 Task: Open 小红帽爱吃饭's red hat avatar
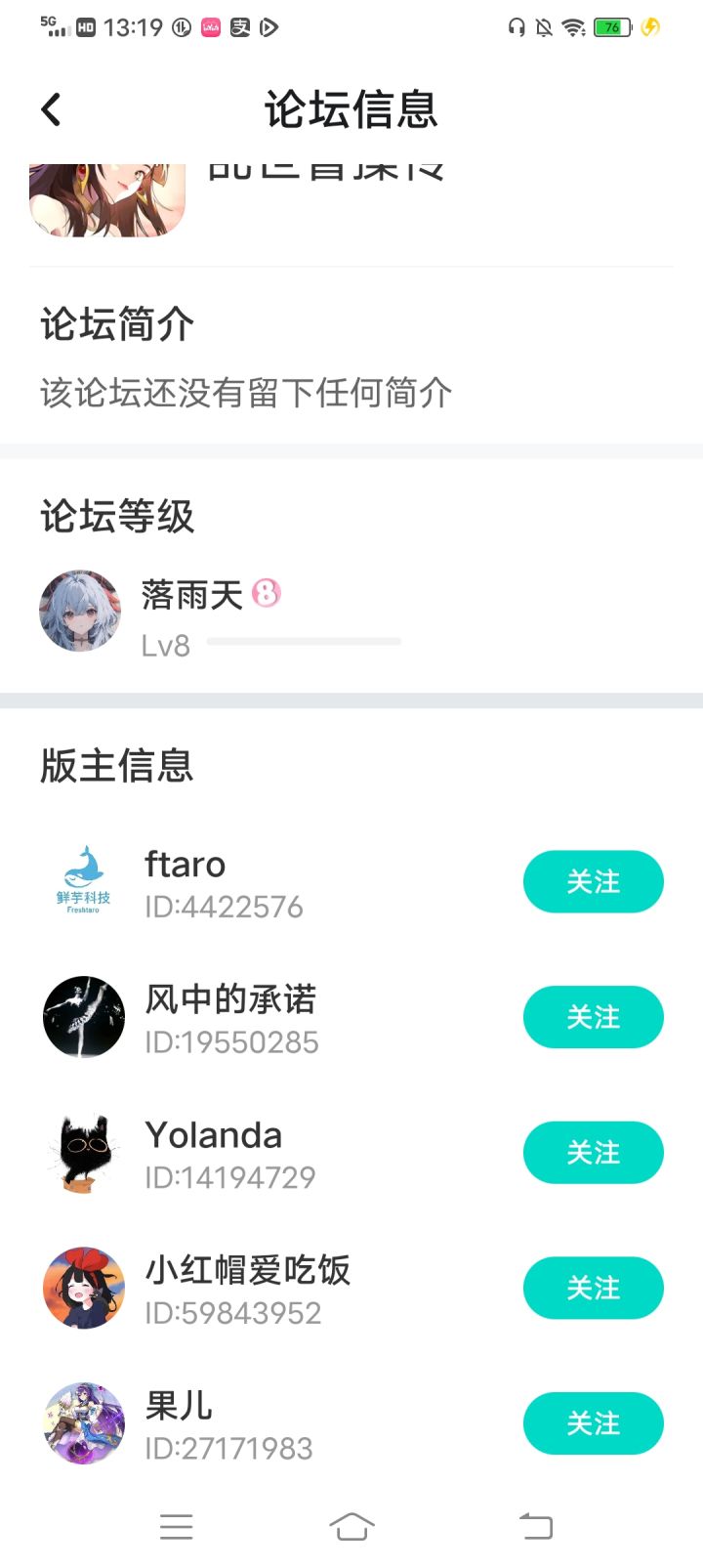click(83, 1288)
